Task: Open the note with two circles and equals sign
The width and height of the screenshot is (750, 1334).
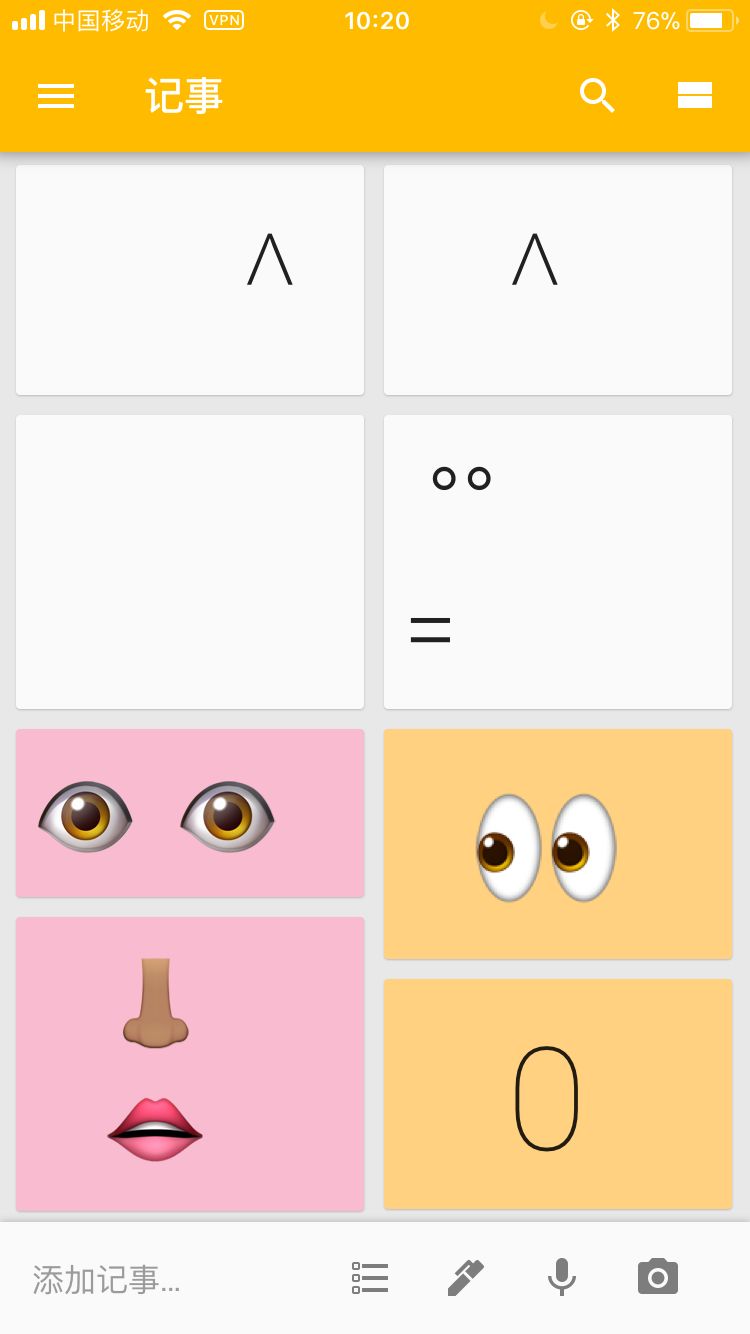Action: pyautogui.click(x=558, y=562)
